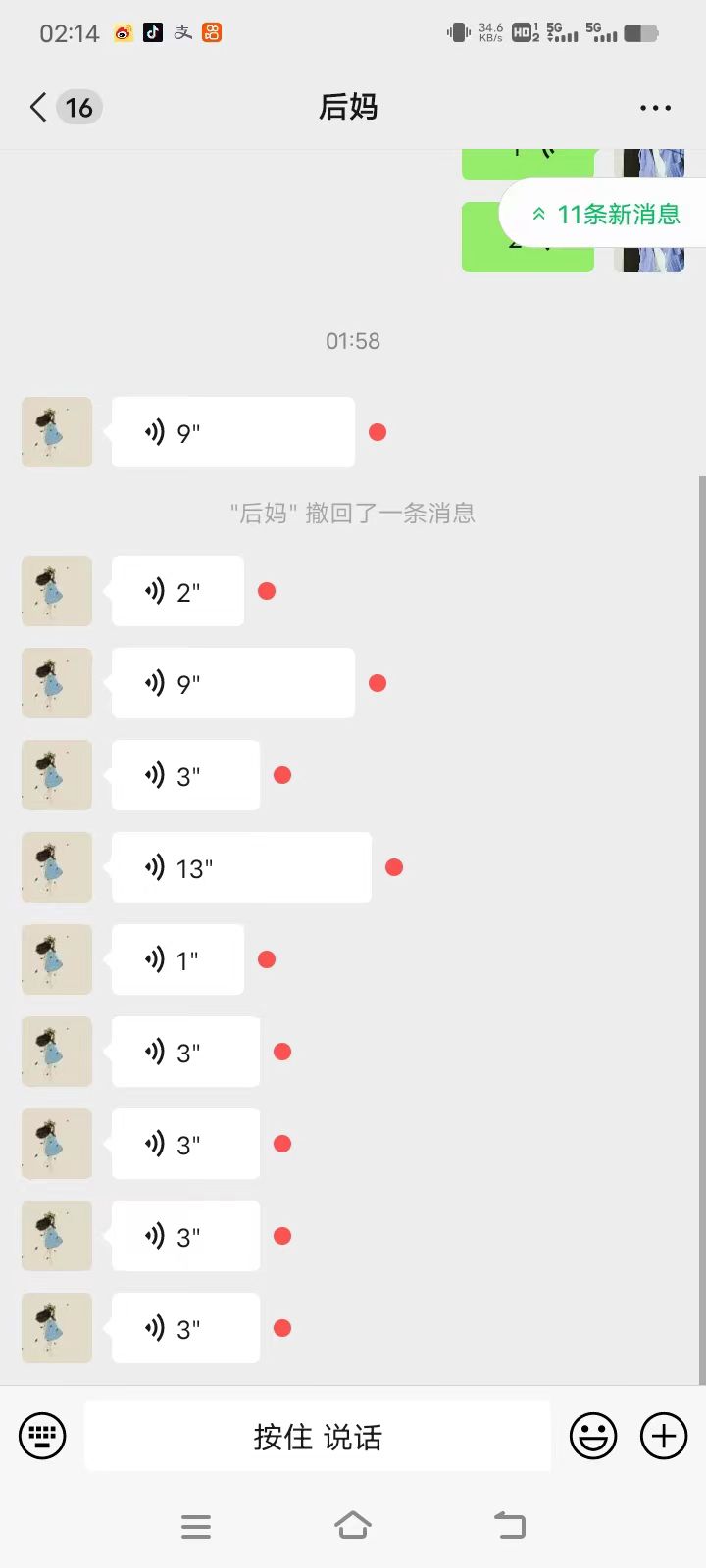The height and width of the screenshot is (1568, 706).
Task: Switch to keyboard text input
Action: point(42,1437)
